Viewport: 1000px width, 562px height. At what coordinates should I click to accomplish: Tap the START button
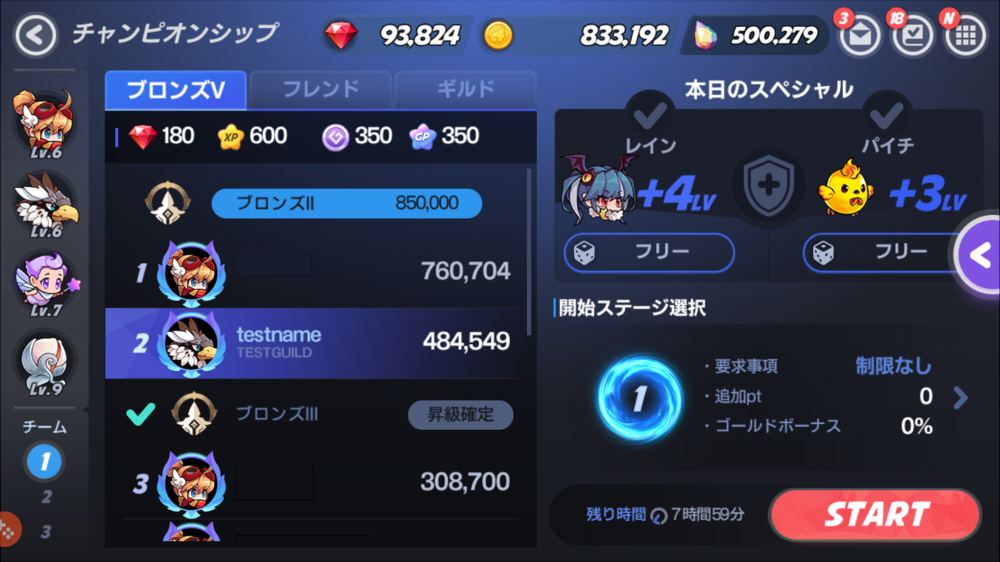coord(875,515)
